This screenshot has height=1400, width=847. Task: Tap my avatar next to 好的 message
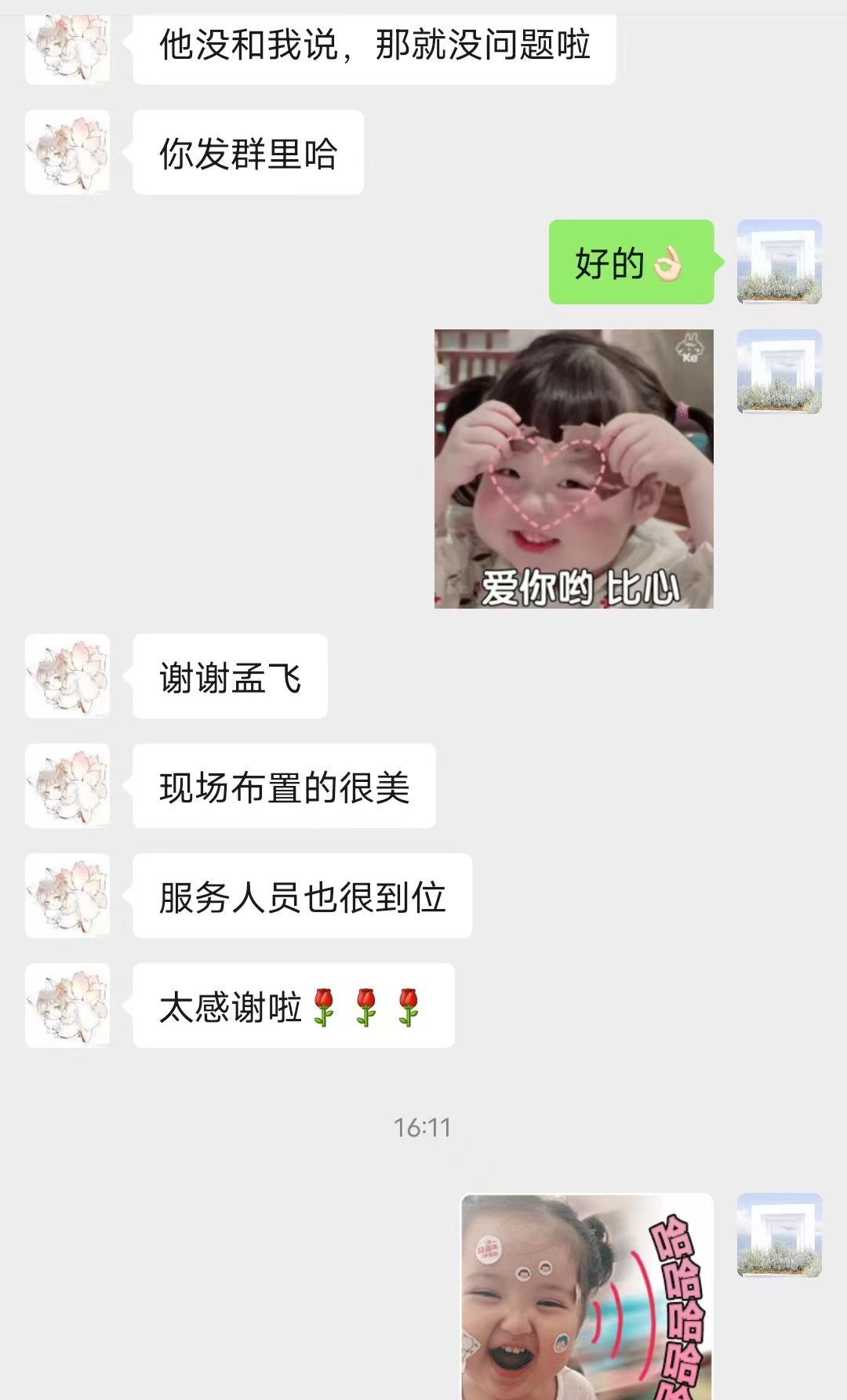(x=780, y=262)
